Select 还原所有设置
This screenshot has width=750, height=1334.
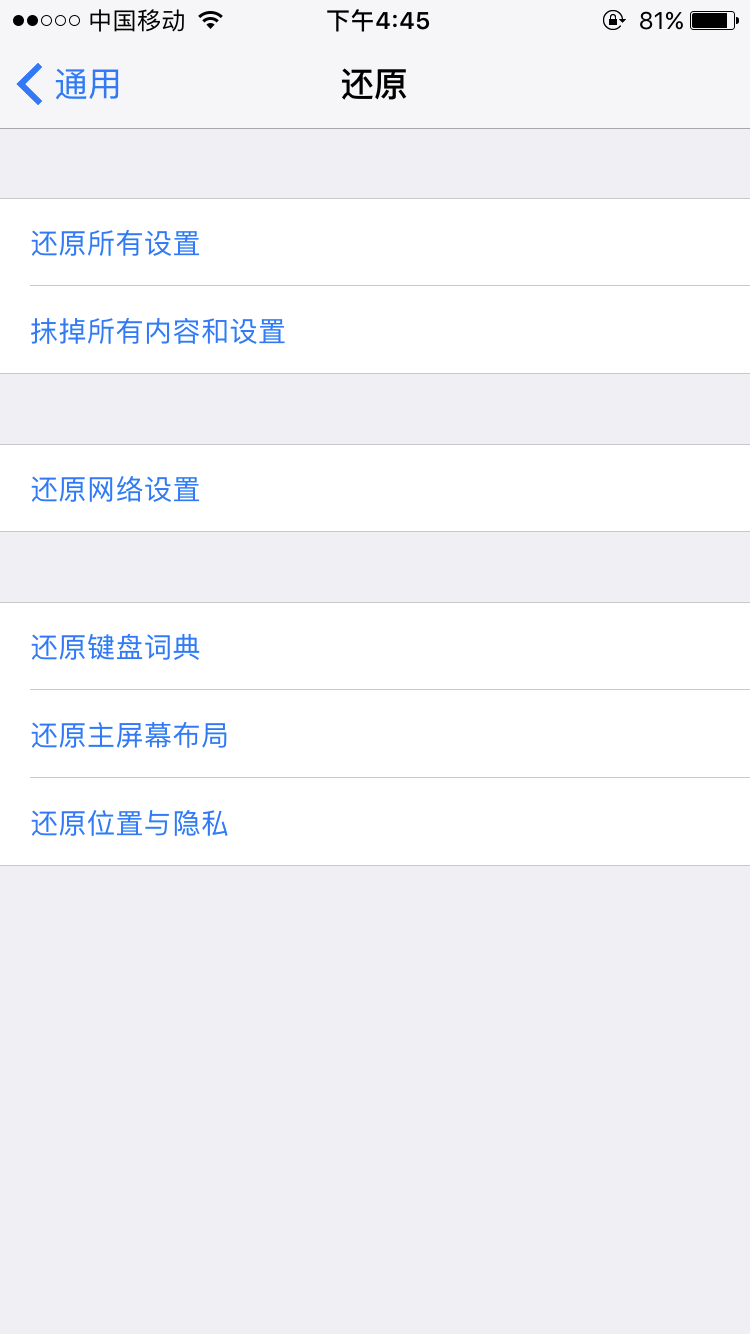375,243
